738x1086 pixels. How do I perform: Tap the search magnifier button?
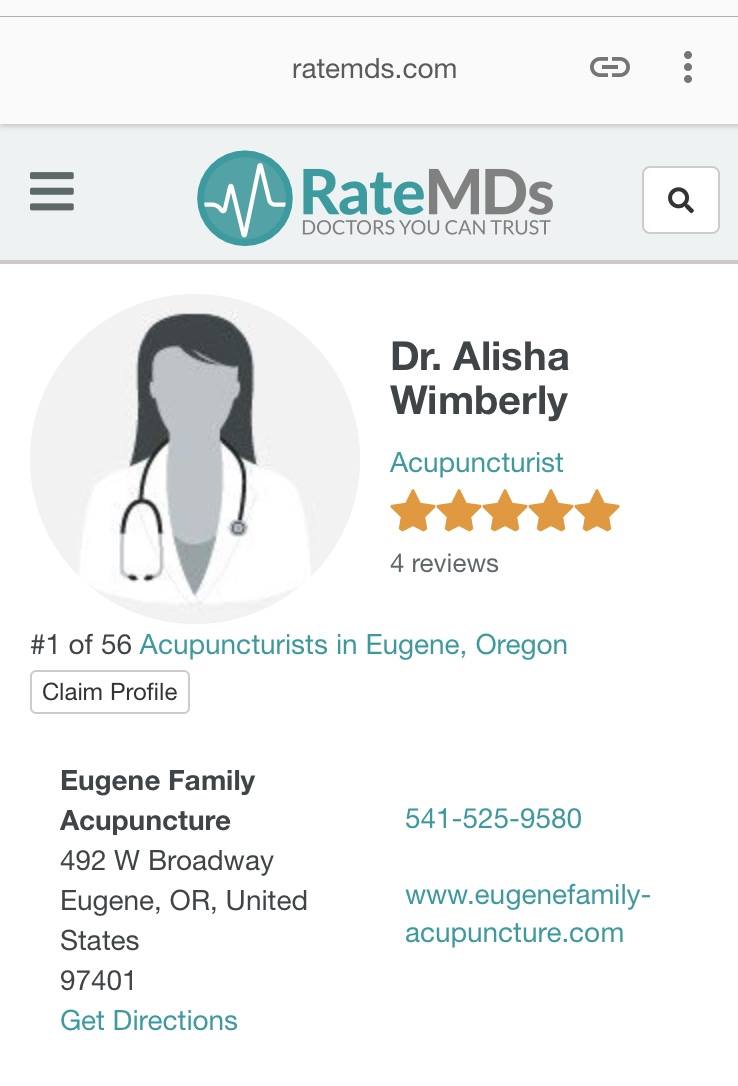pos(681,200)
